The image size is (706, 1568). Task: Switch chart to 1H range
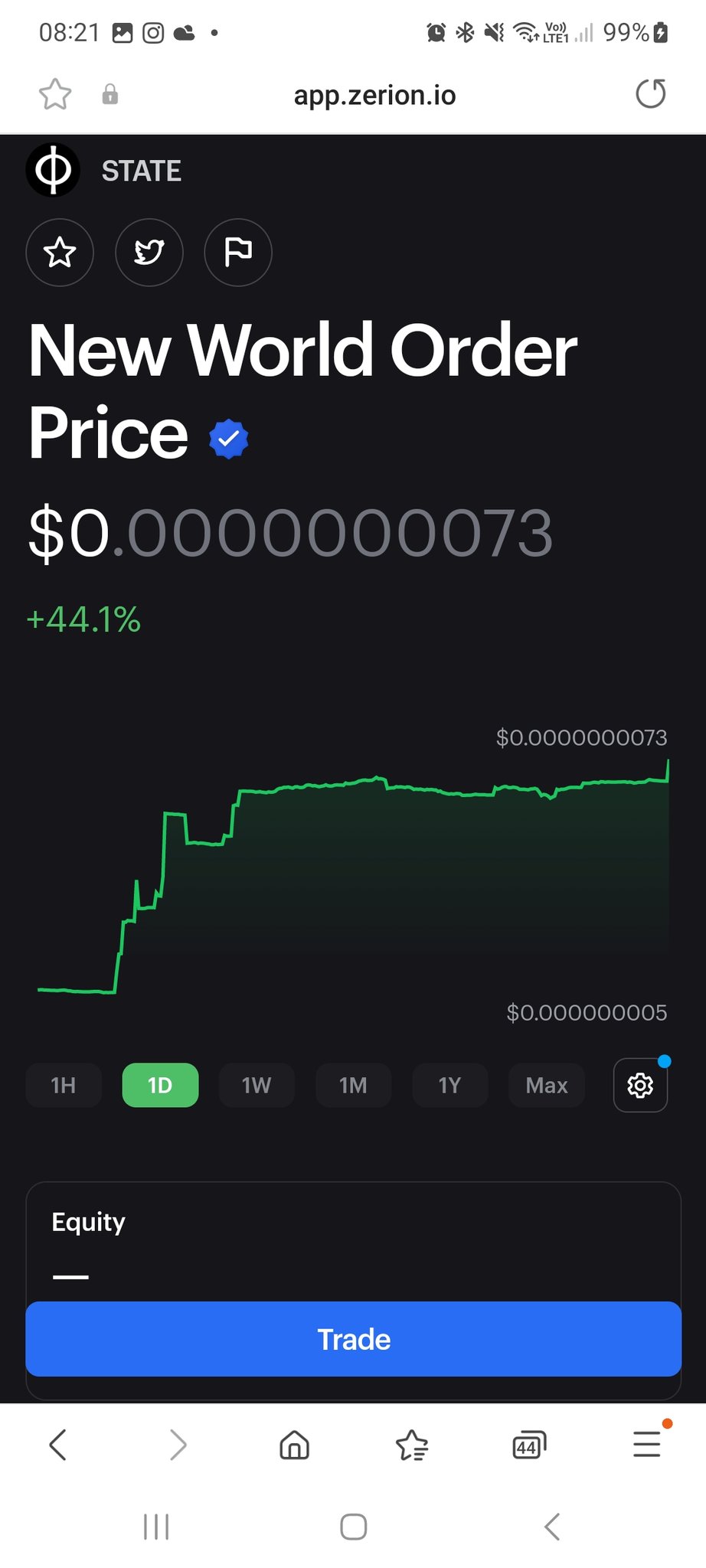click(64, 1085)
